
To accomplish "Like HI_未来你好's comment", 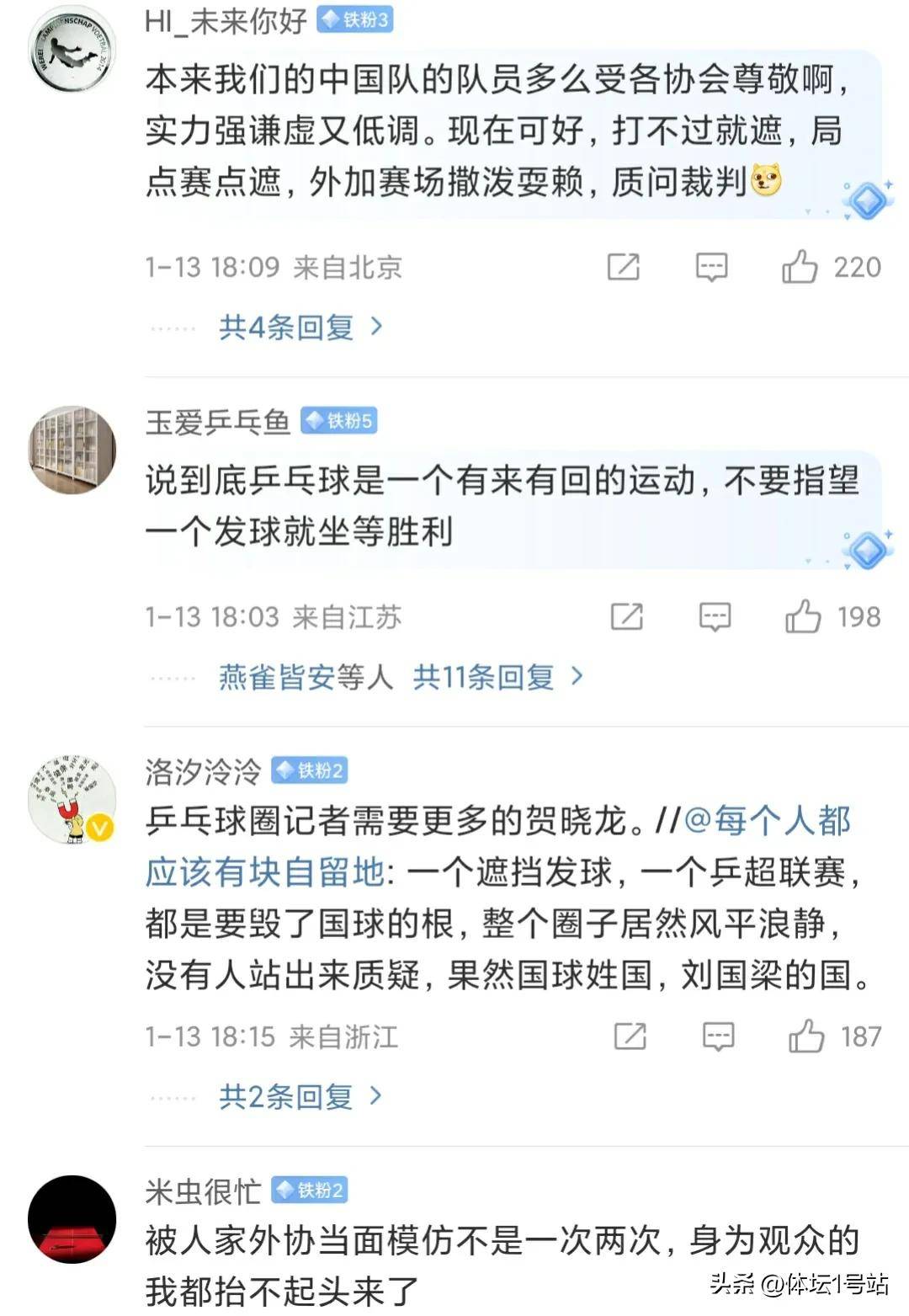I will pyautogui.click(x=800, y=267).
